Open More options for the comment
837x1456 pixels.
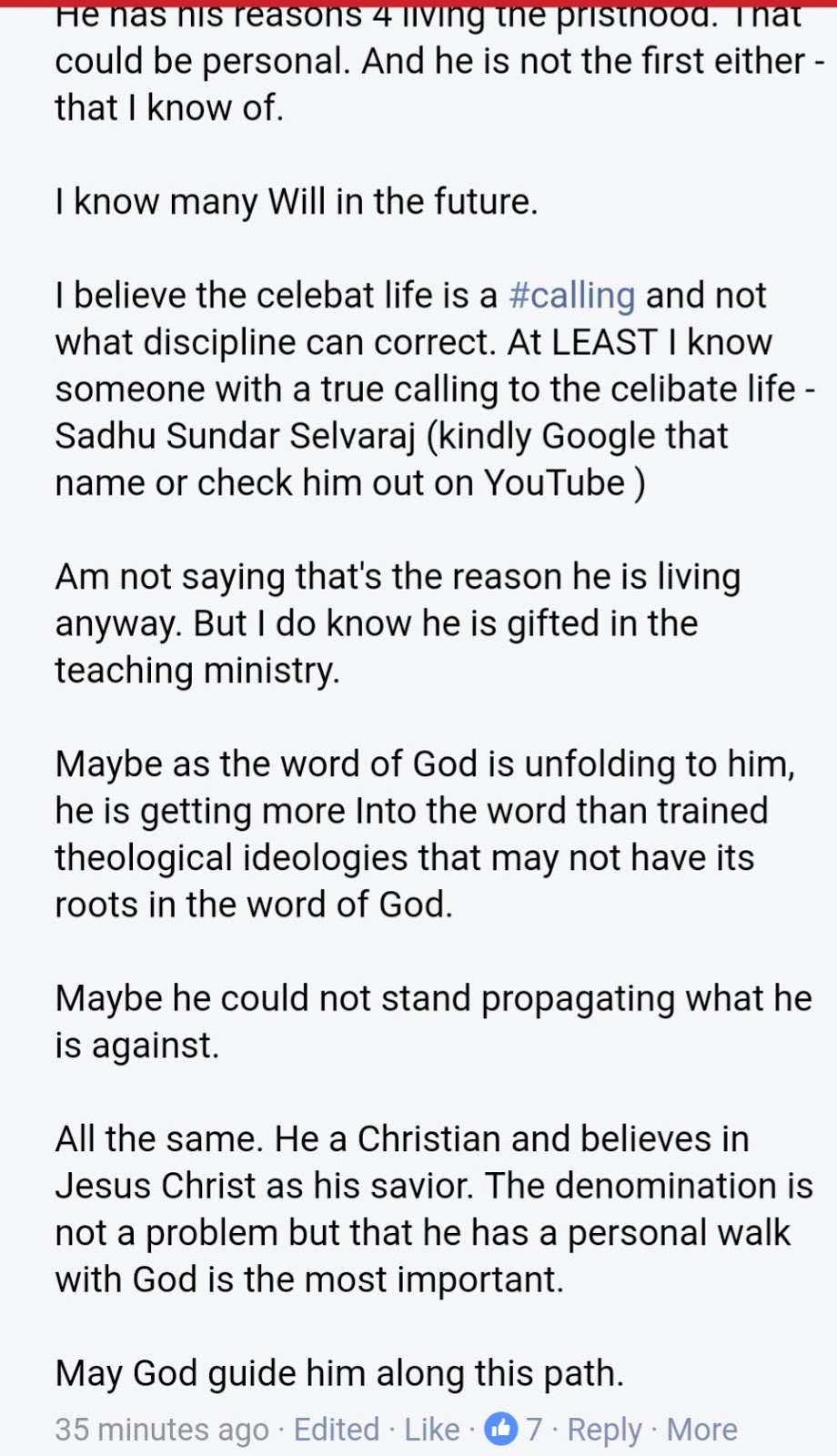click(701, 1430)
